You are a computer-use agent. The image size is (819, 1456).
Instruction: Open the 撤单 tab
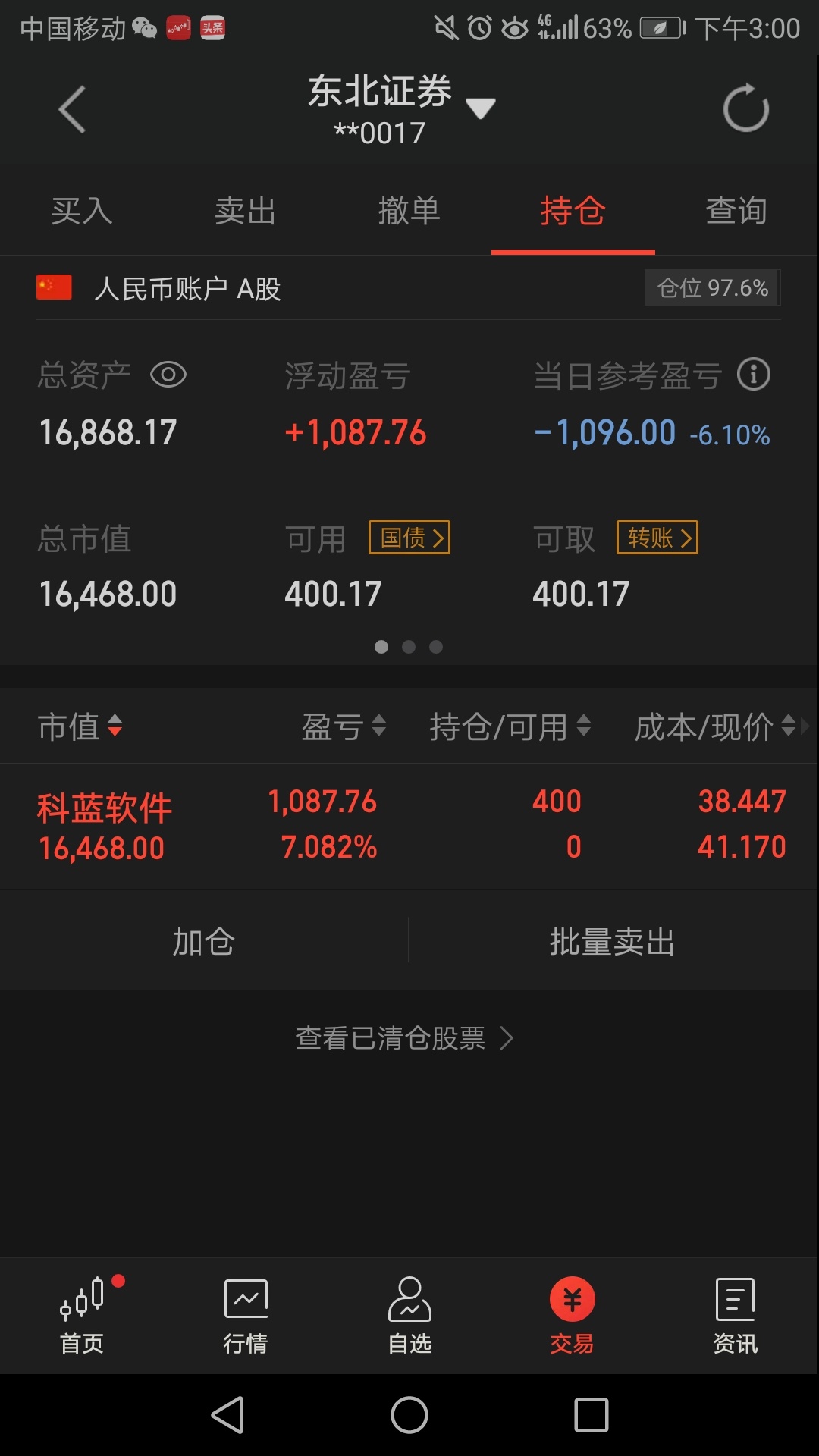pyautogui.click(x=409, y=211)
